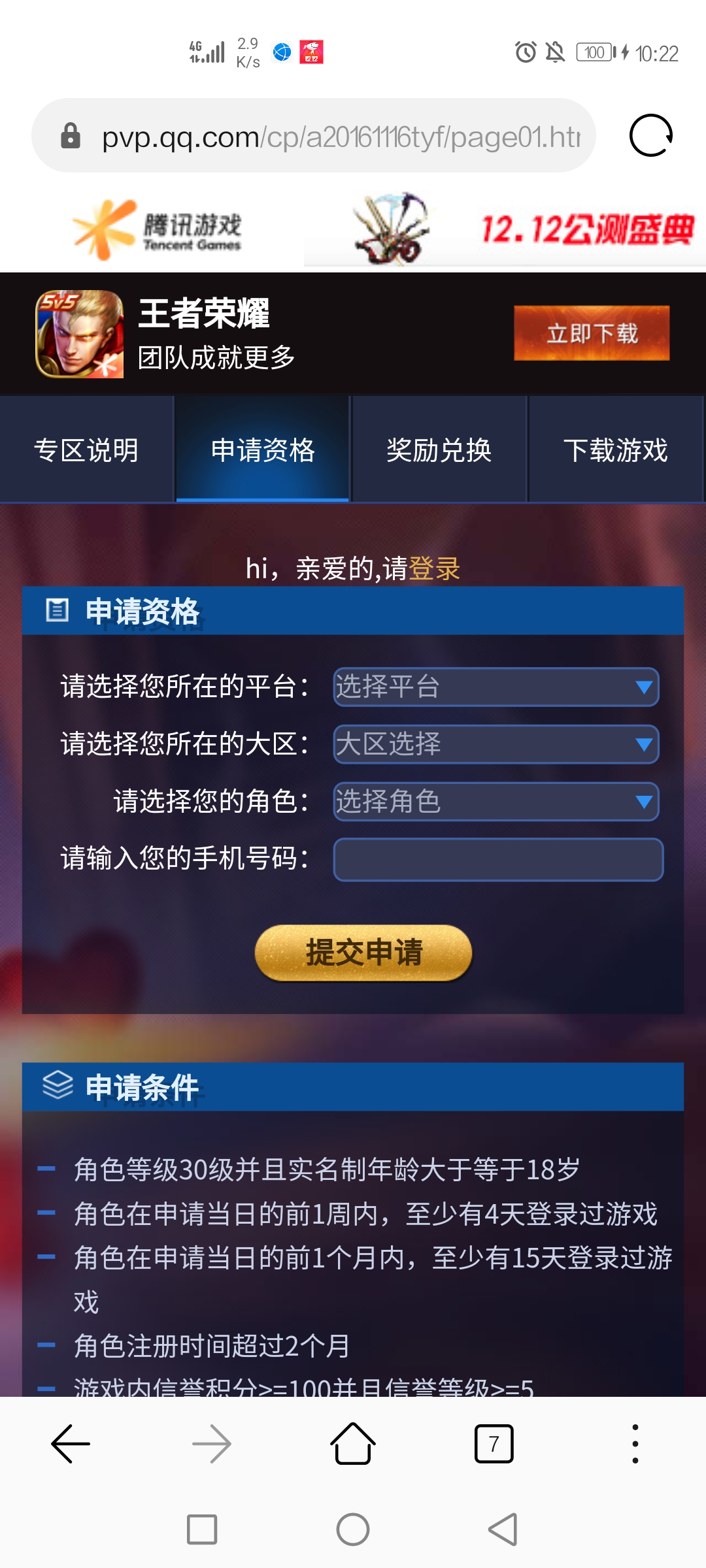Focus the phone number input field
Viewport: 706px width, 1568px height.
[498, 860]
